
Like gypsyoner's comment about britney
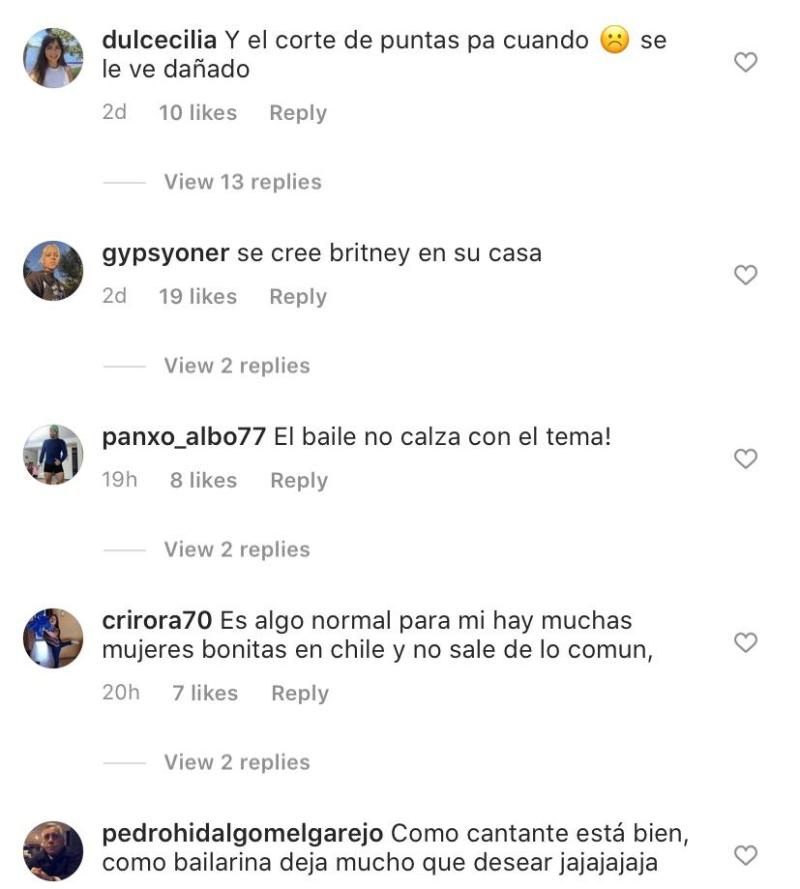click(745, 275)
